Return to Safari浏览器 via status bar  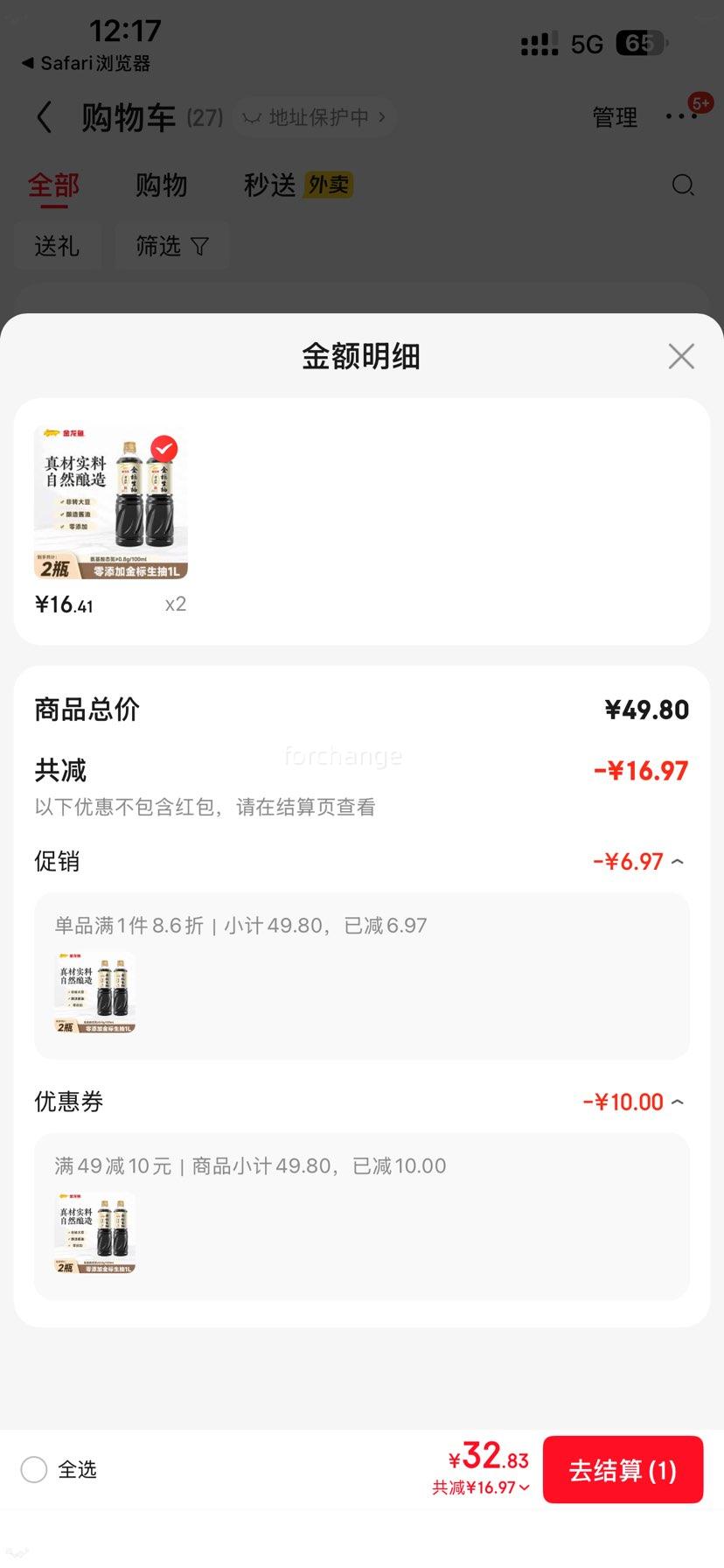click(x=86, y=63)
